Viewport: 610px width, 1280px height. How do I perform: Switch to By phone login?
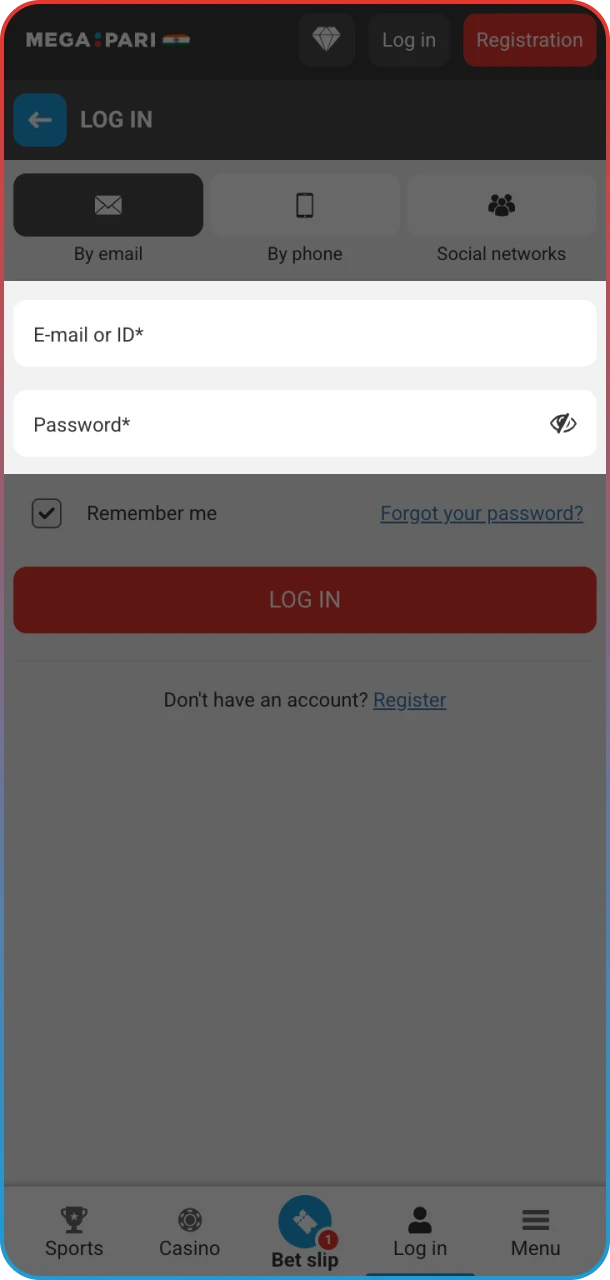coord(304,205)
